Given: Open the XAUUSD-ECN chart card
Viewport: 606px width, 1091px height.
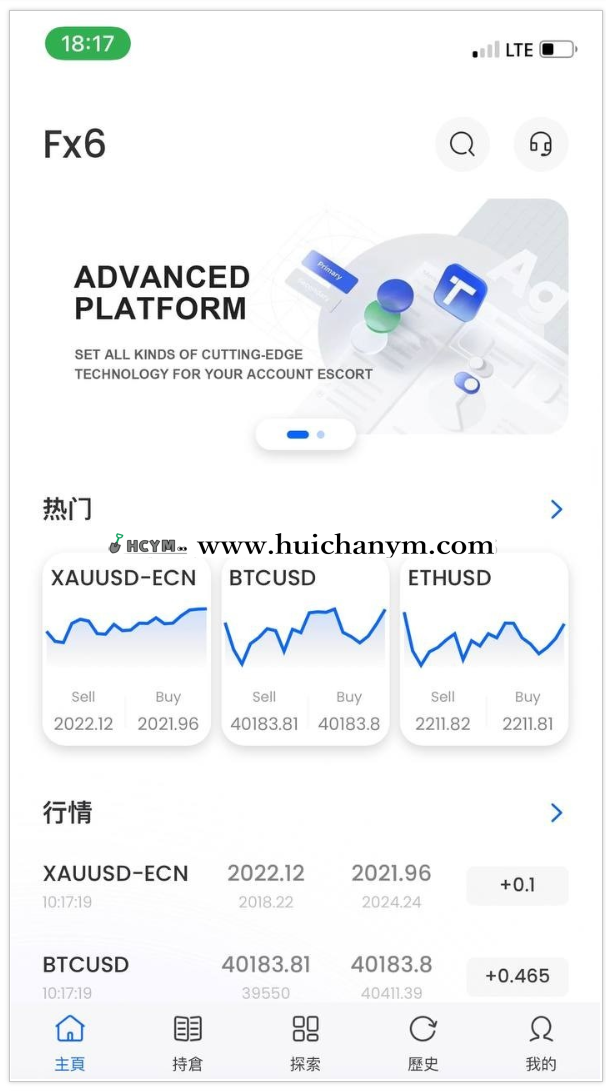Looking at the screenshot, I should pos(126,650).
